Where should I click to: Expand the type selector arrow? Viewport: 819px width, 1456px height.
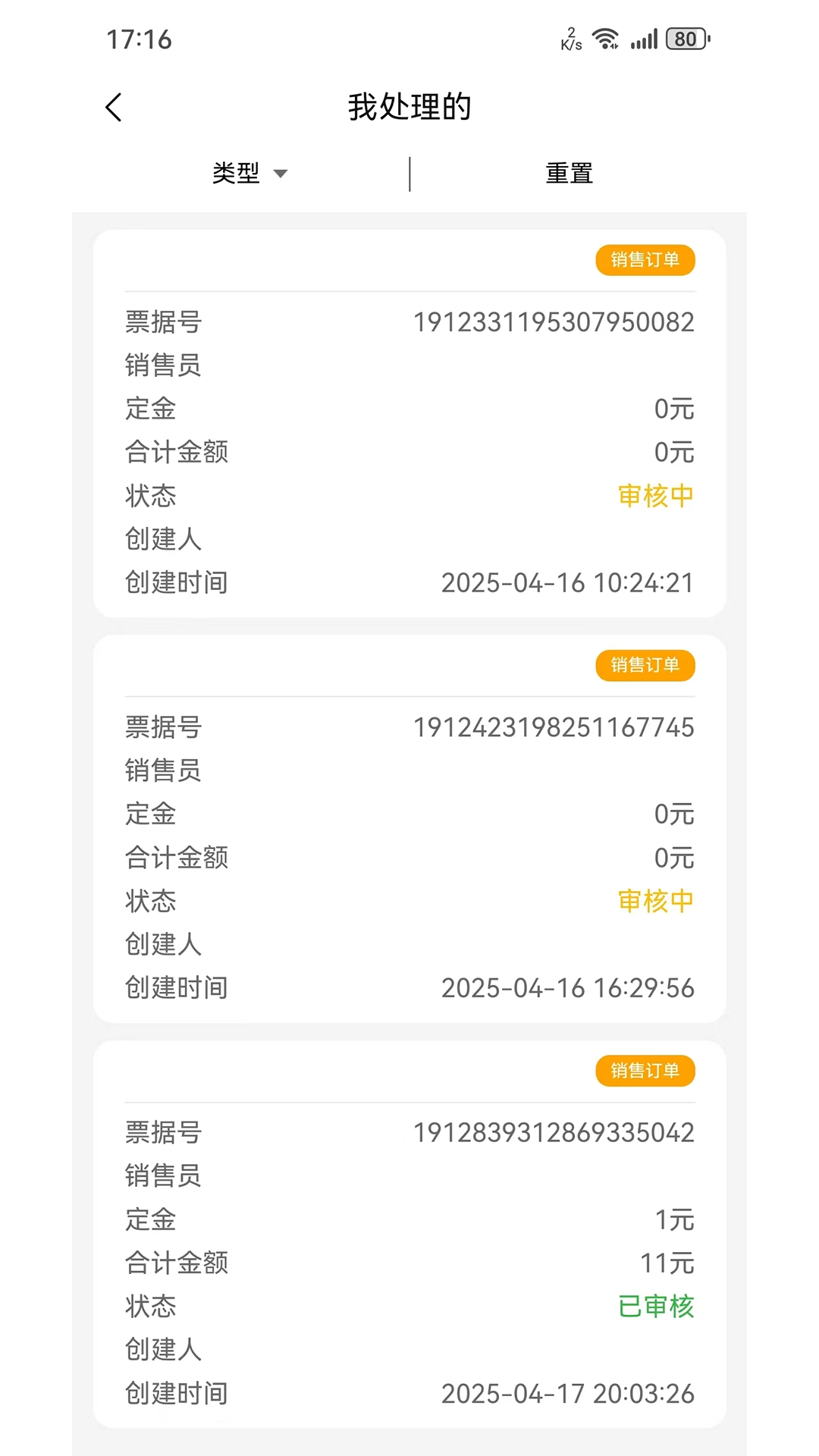281,174
